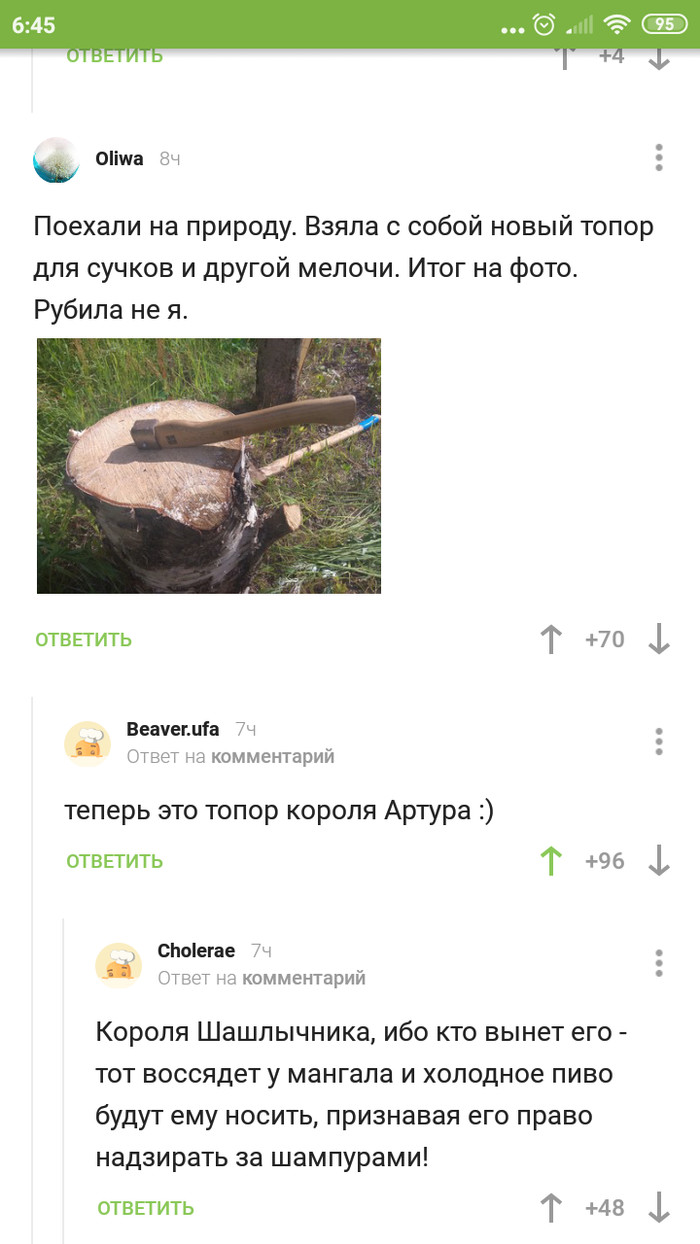This screenshot has width=700, height=1244.
Task: Open the axe in stump photo
Action: (209, 466)
